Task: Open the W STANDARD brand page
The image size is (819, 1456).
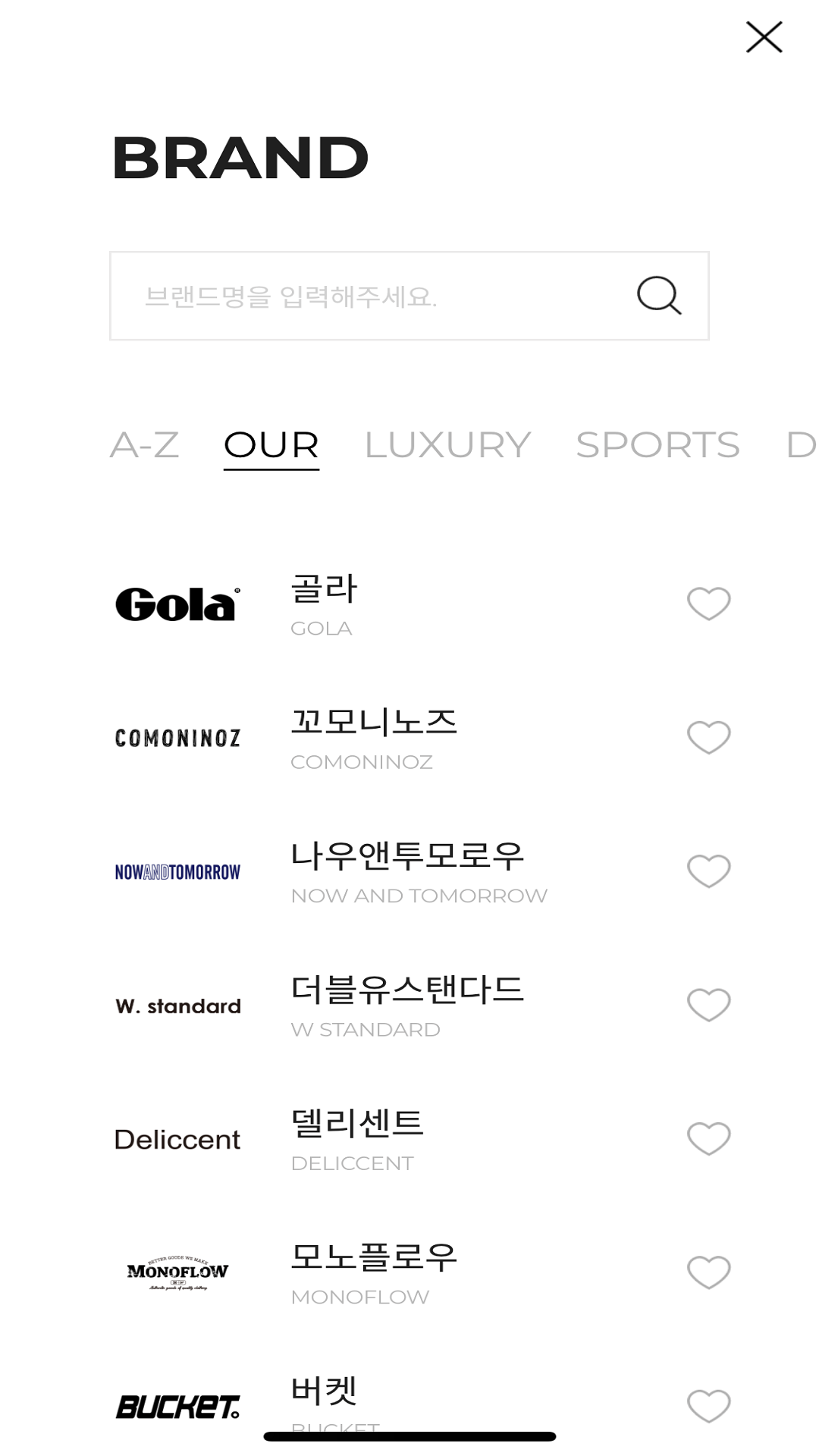Action: [x=406, y=1006]
